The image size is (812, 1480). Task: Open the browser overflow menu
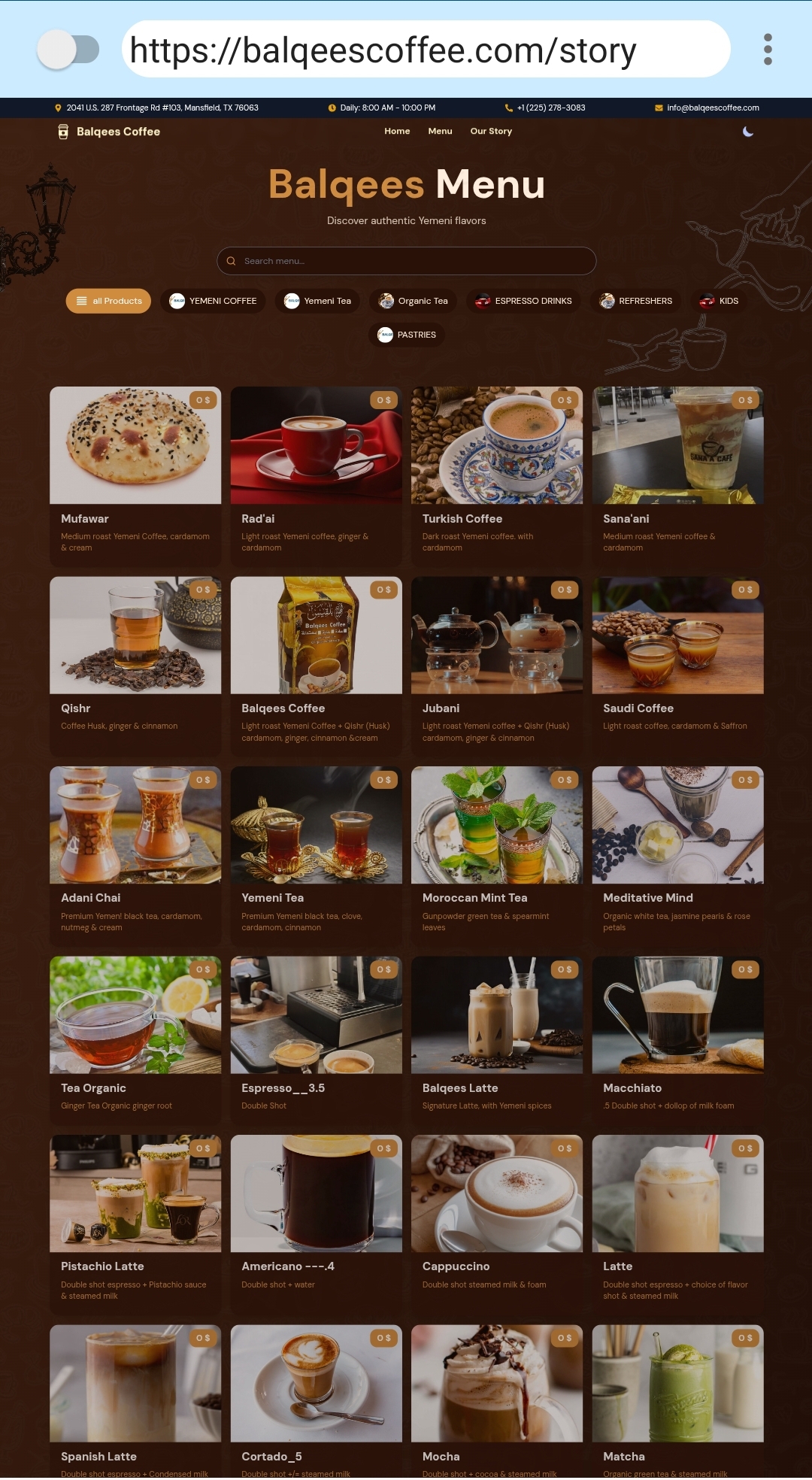[x=768, y=50]
